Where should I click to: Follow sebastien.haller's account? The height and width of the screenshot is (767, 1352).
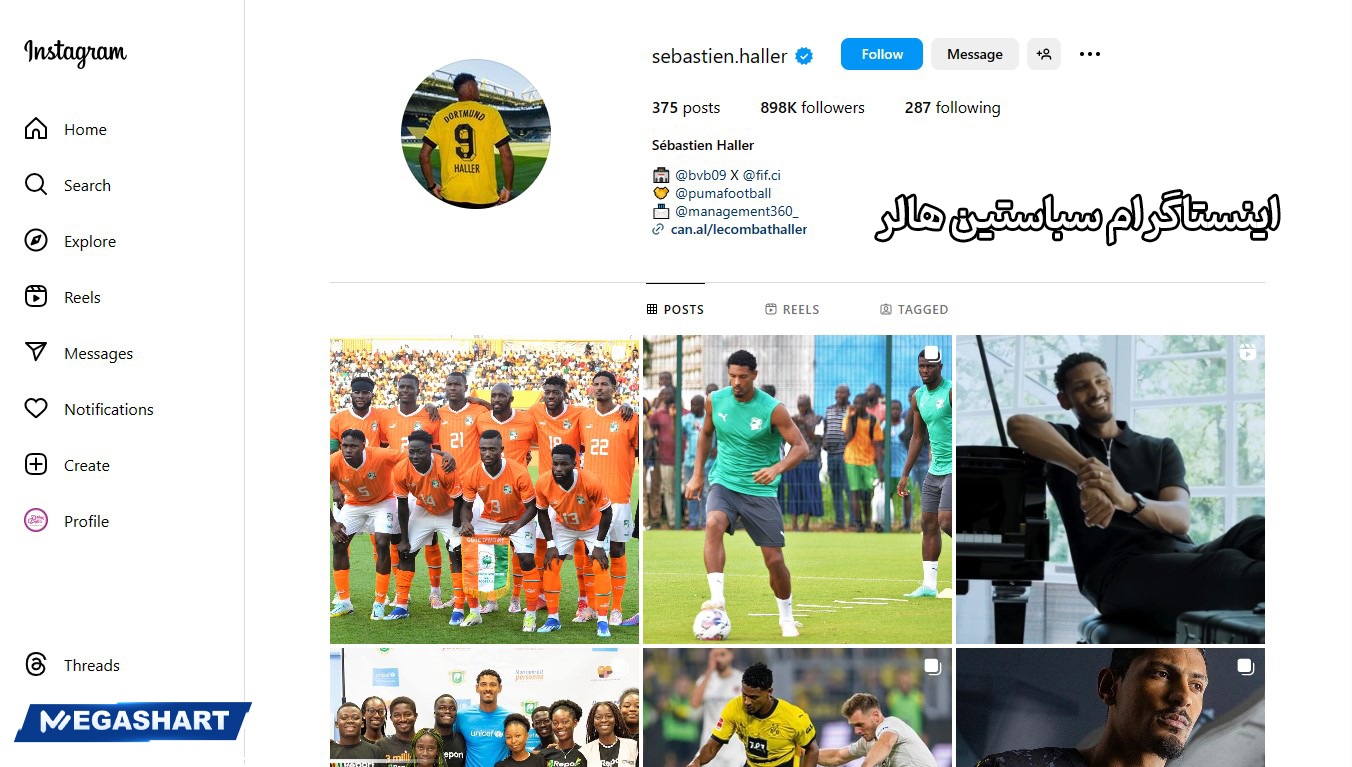[x=881, y=54]
